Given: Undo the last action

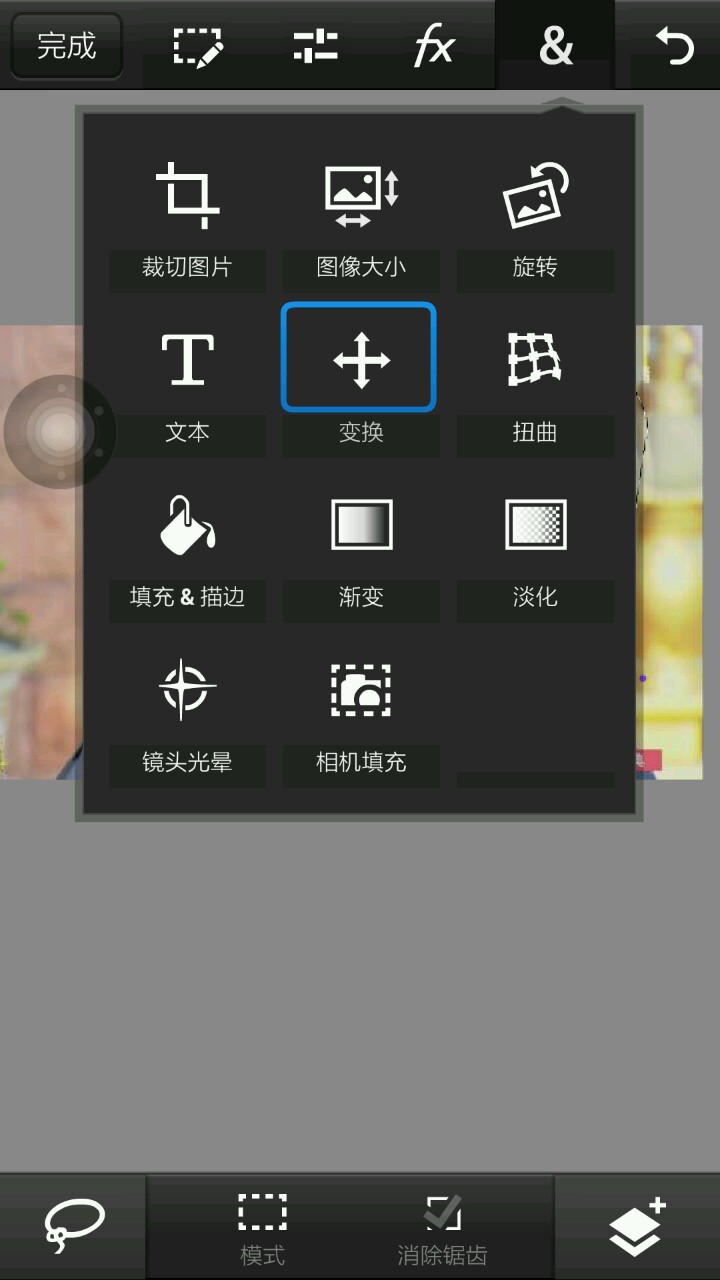Looking at the screenshot, I should (673, 46).
